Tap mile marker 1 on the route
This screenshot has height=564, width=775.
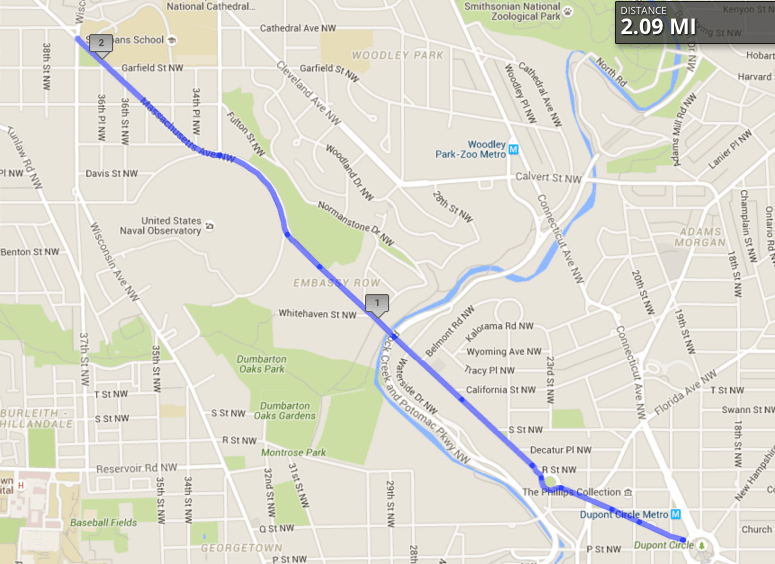(377, 303)
